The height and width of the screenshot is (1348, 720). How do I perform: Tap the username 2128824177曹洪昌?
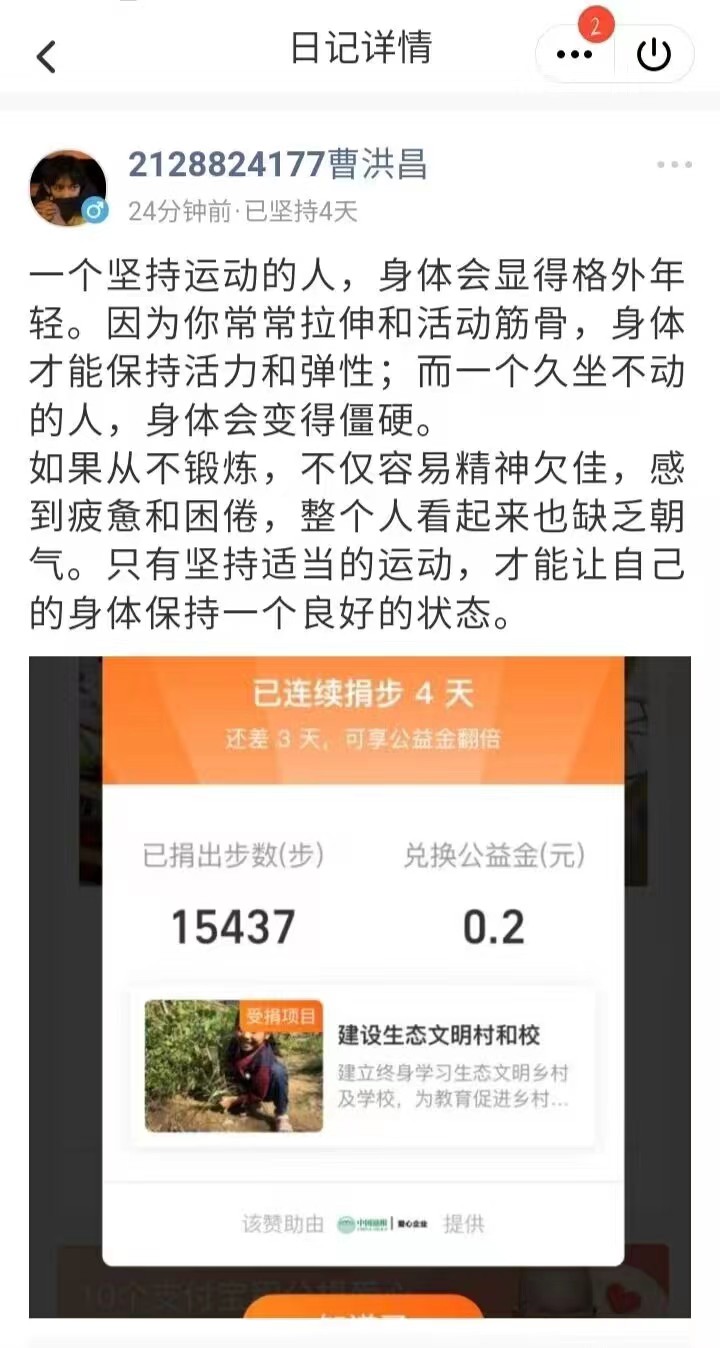coord(278,164)
